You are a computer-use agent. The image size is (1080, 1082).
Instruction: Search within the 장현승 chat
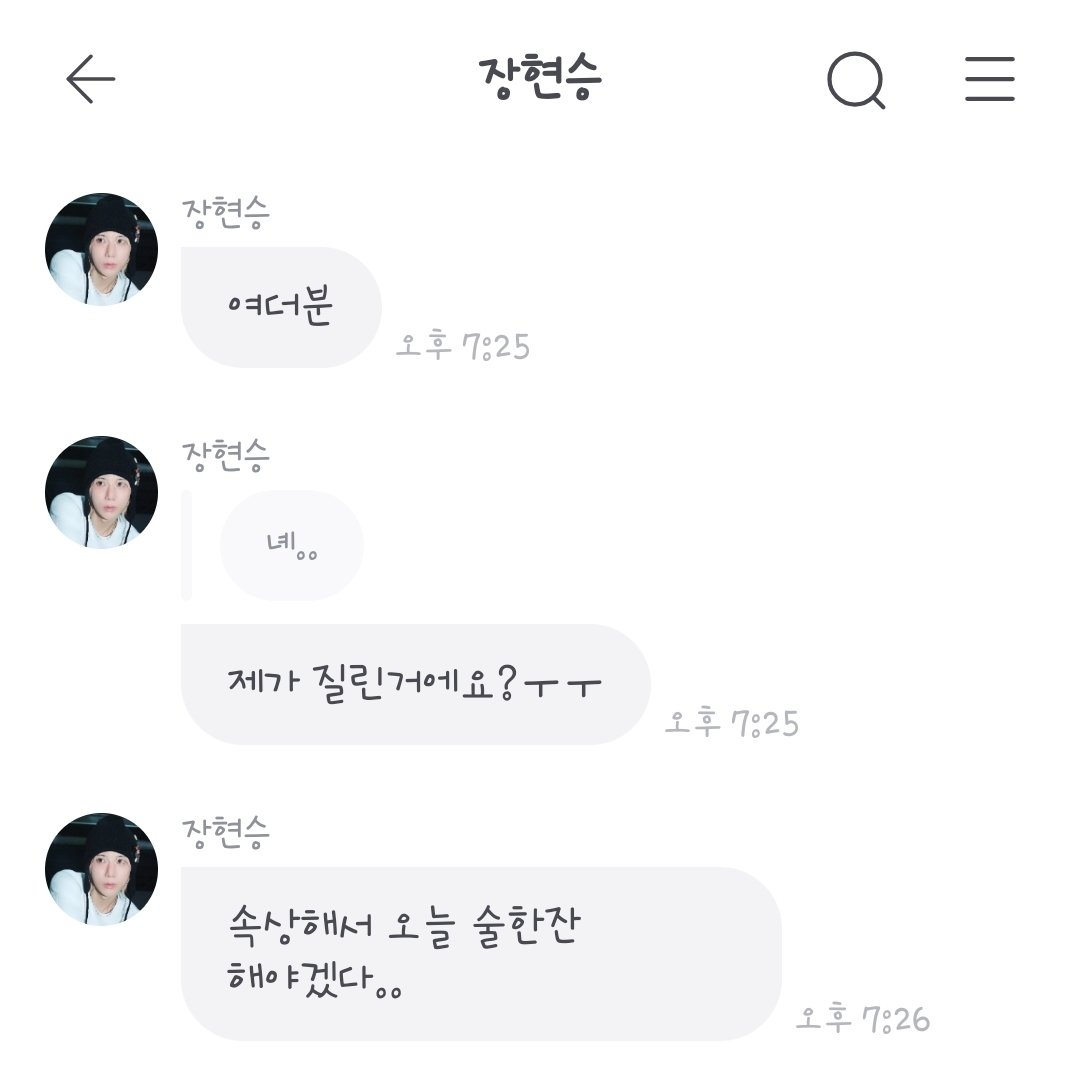point(856,79)
